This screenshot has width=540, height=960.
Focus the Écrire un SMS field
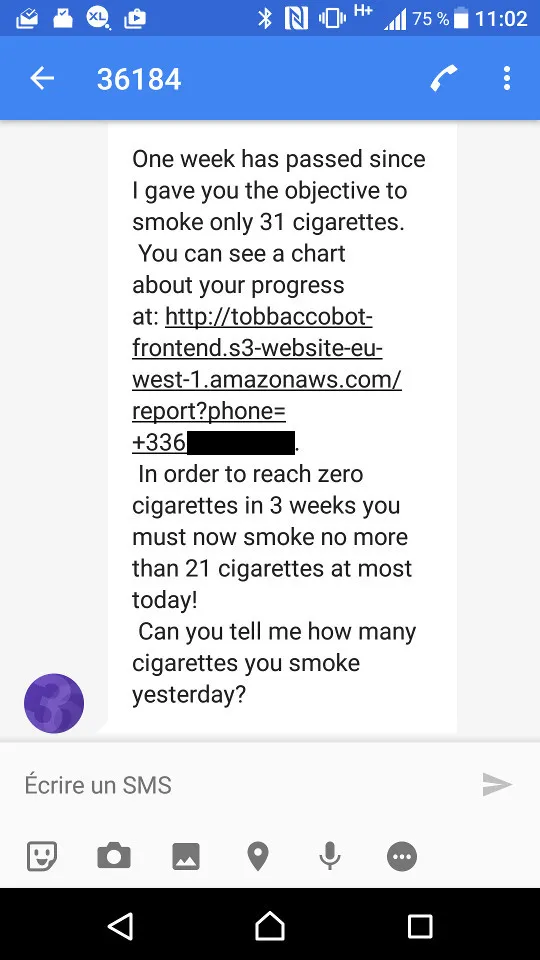(245, 784)
